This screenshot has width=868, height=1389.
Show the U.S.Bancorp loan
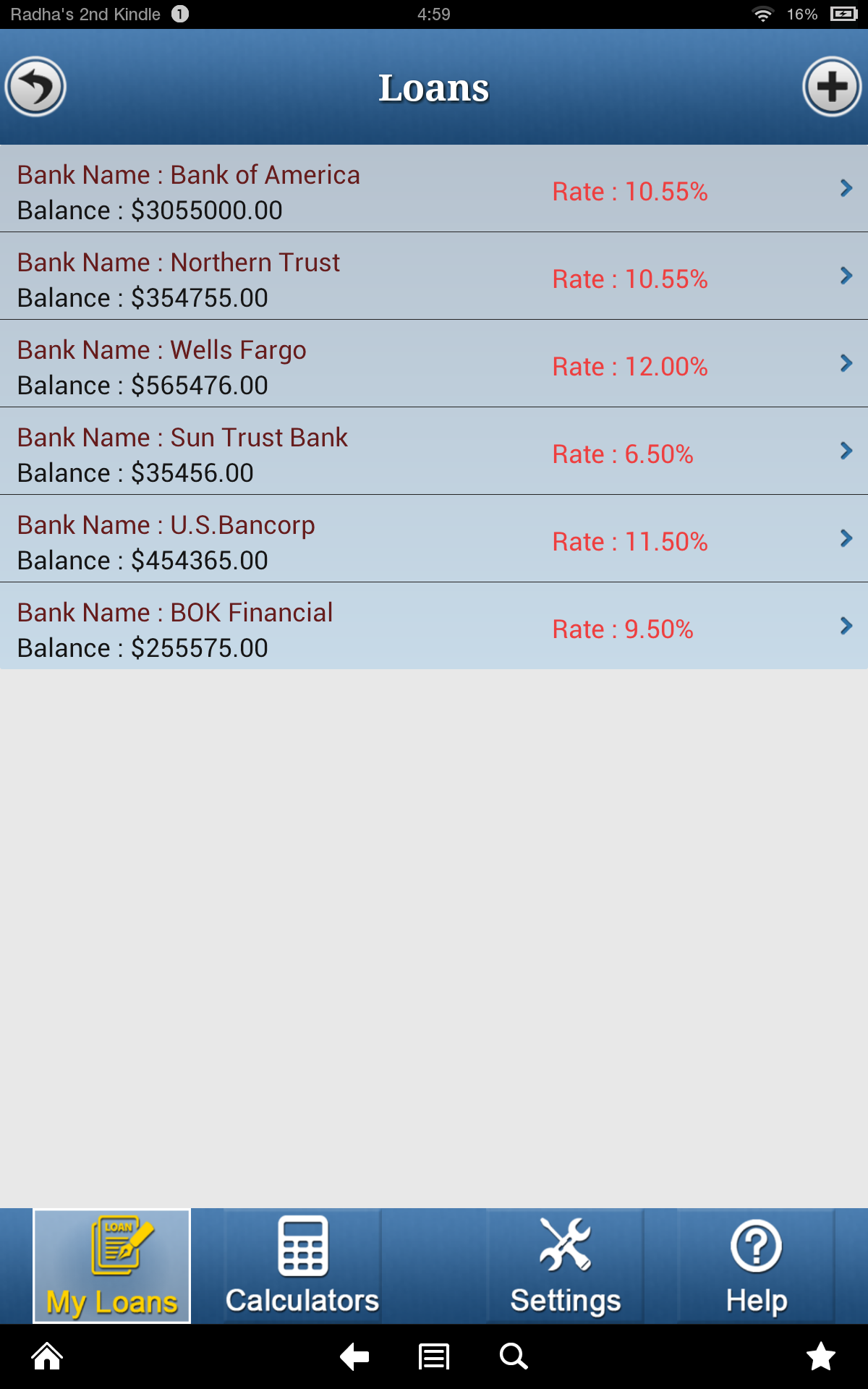pos(434,542)
